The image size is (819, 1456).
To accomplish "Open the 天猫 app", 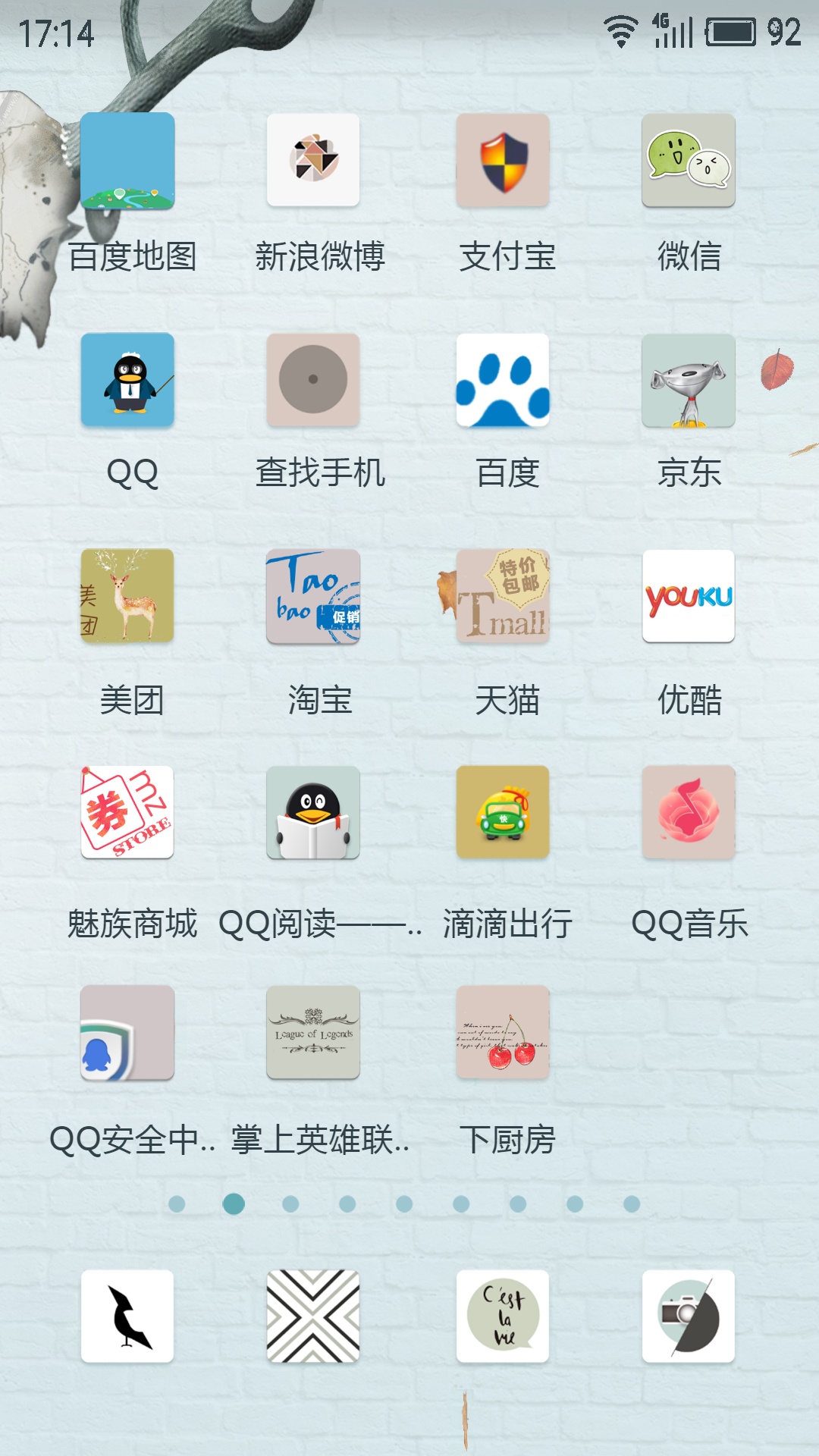I will (x=503, y=596).
